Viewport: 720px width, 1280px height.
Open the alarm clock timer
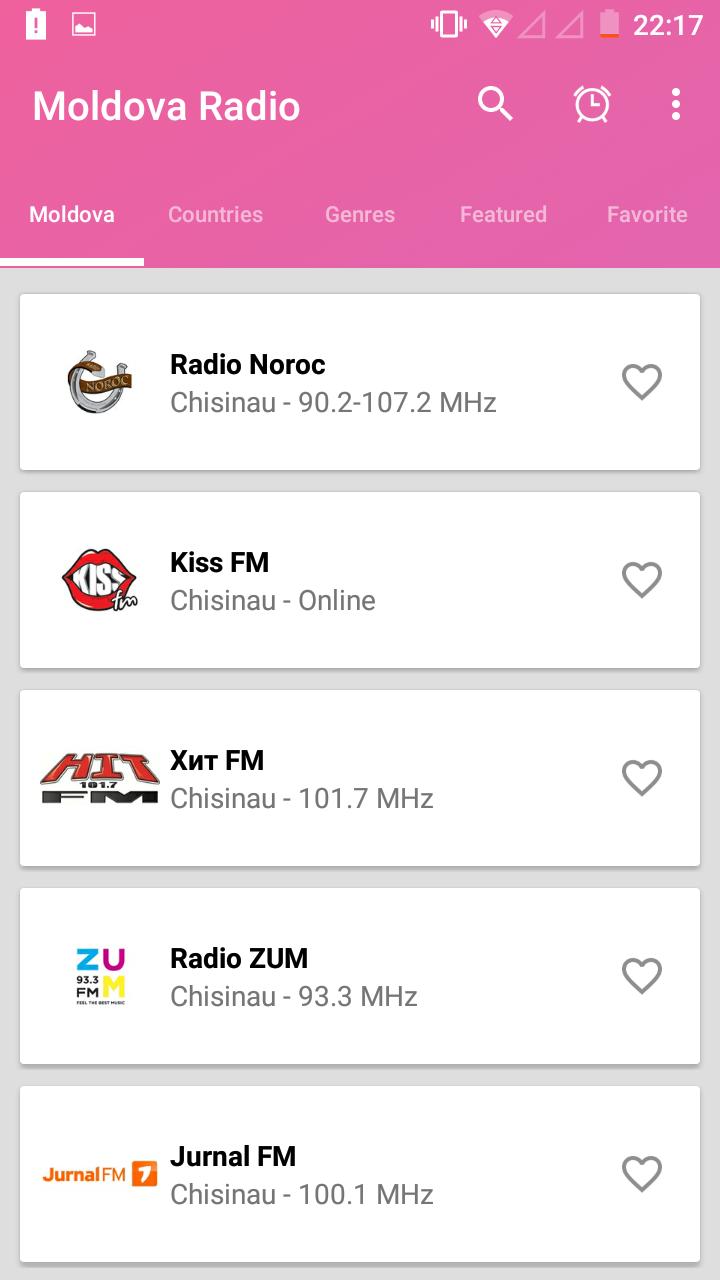tap(592, 104)
